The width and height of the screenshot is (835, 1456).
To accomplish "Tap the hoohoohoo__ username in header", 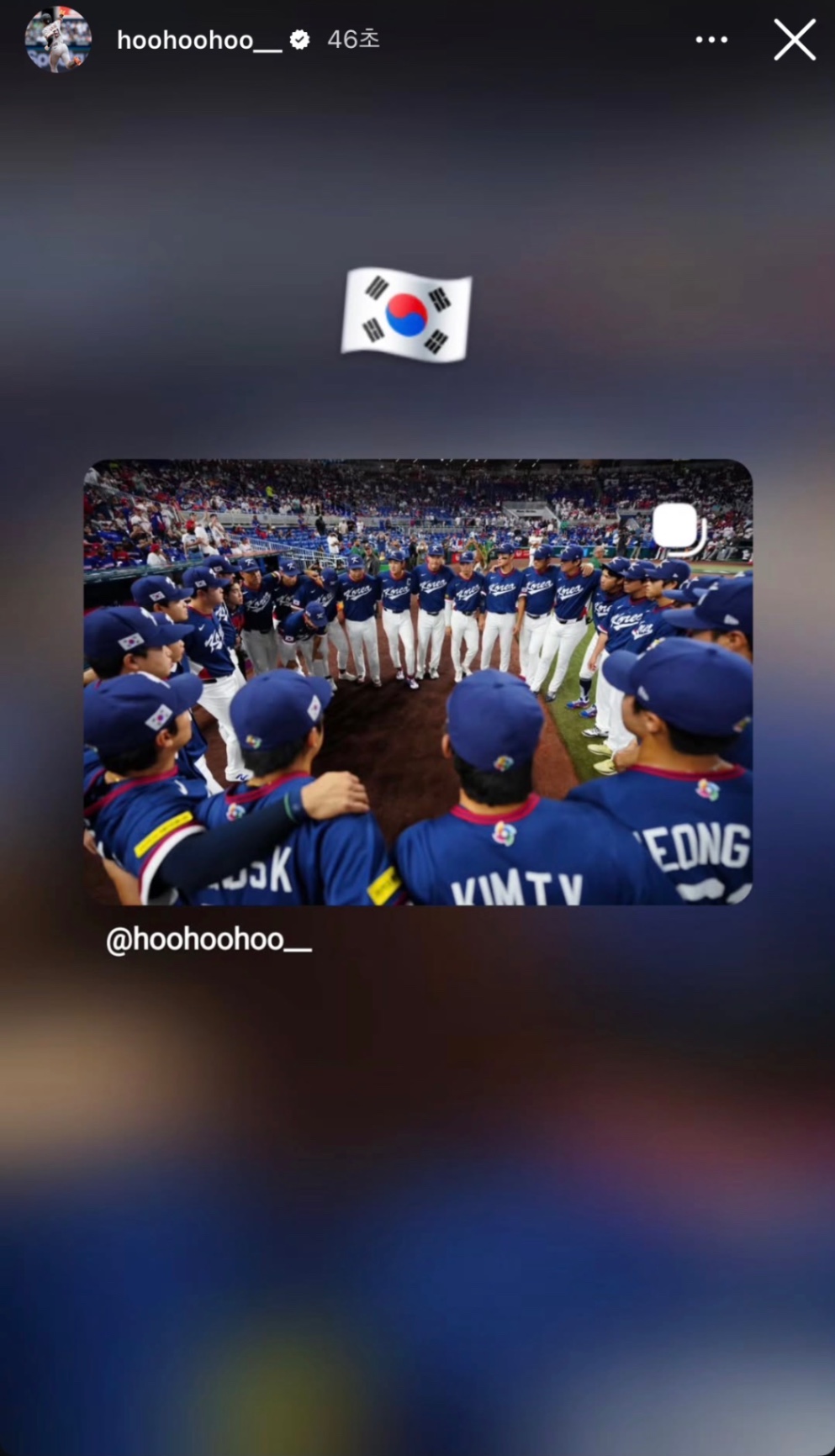I will tap(199, 40).
